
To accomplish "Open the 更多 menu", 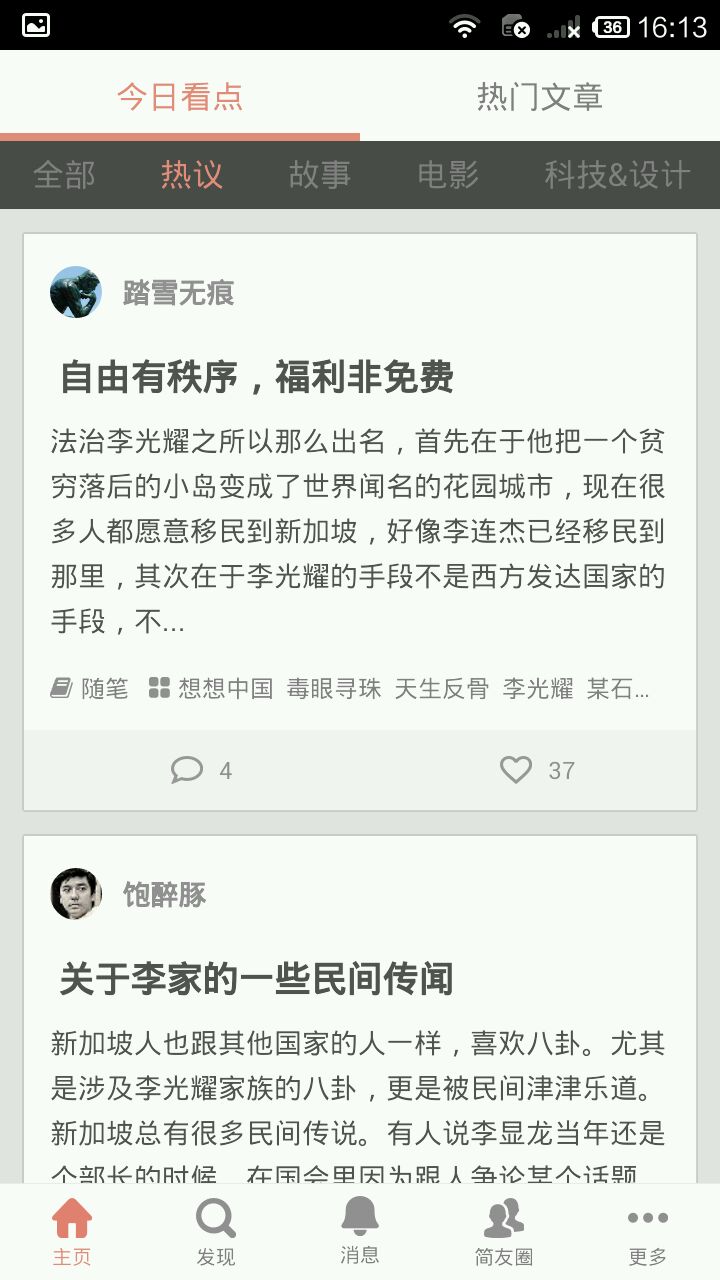I will [x=648, y=1232].
